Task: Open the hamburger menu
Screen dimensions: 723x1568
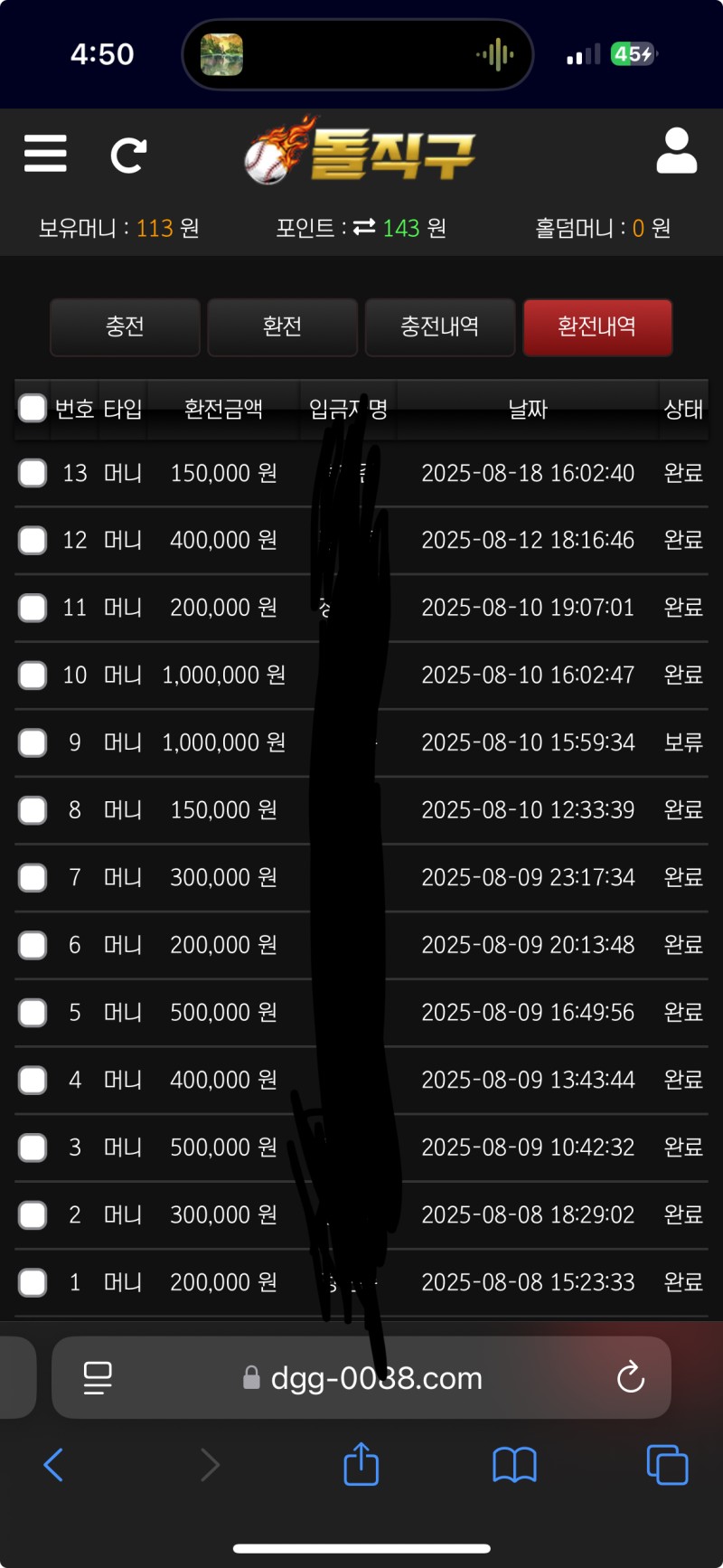Action: [45, 153]
